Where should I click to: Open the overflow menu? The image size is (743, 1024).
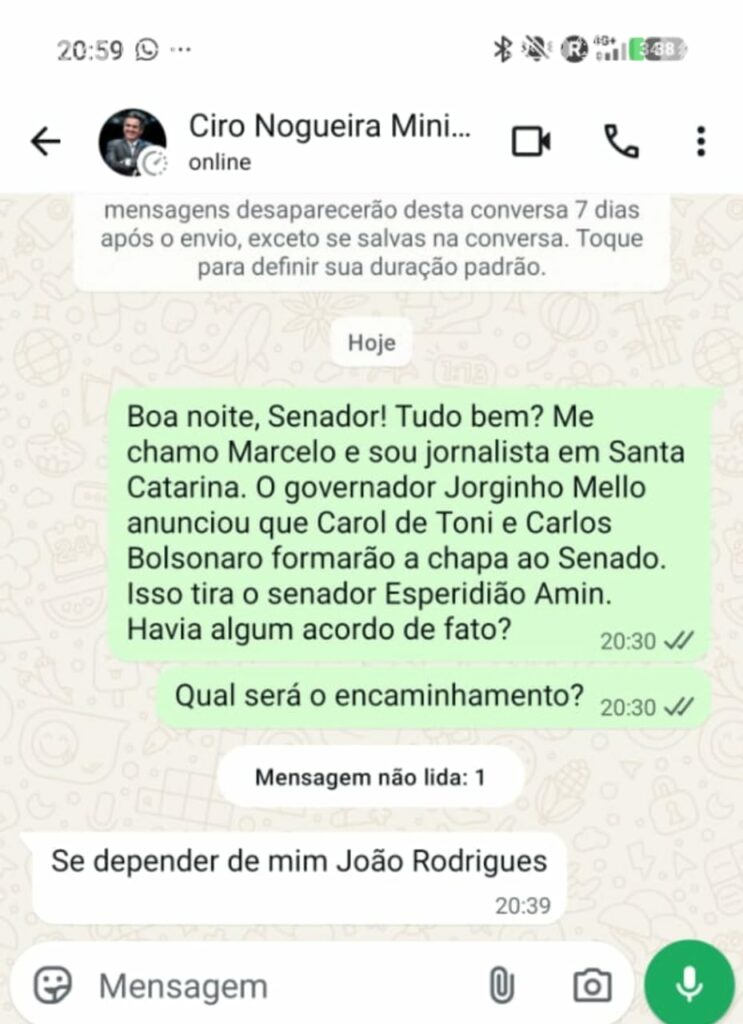701,142
